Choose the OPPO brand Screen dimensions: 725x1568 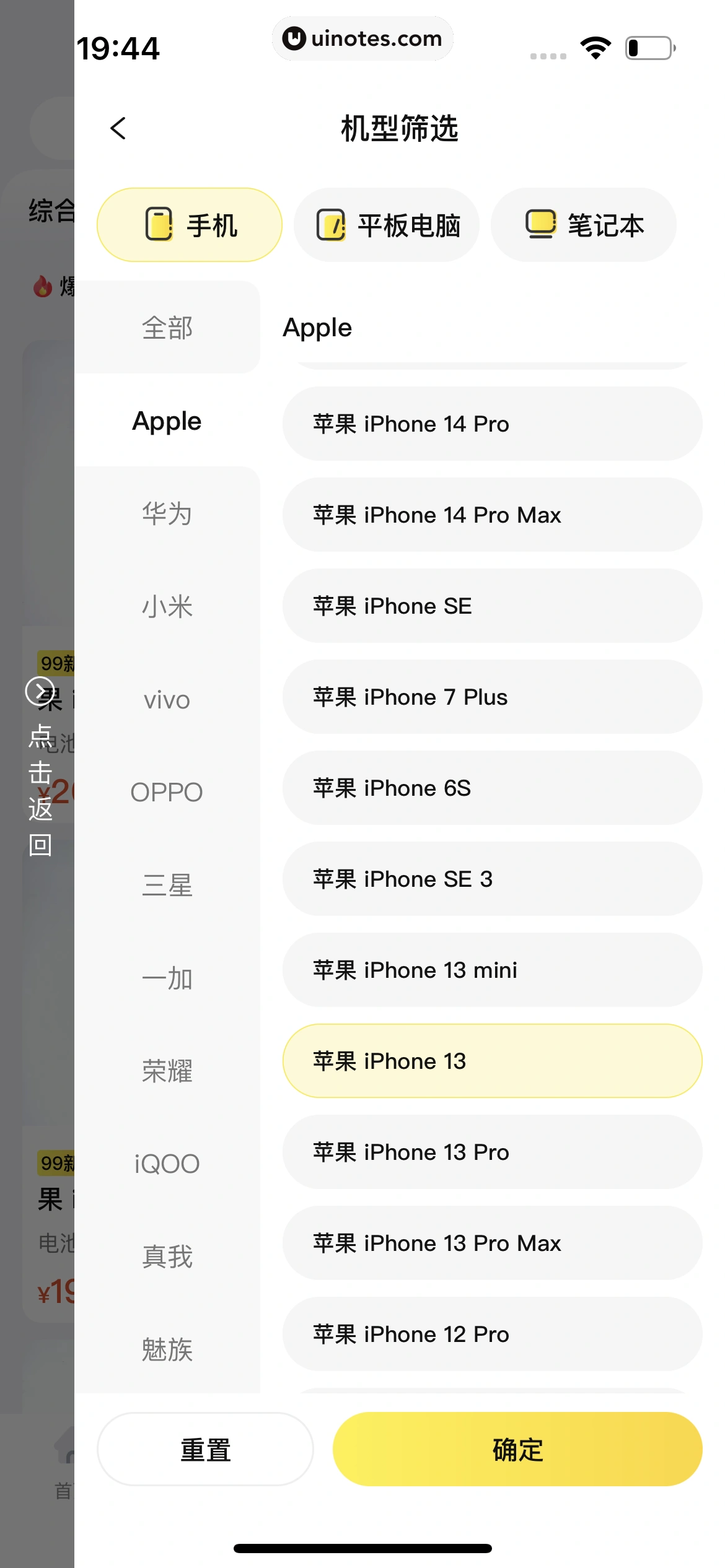(x=167, y=792)
